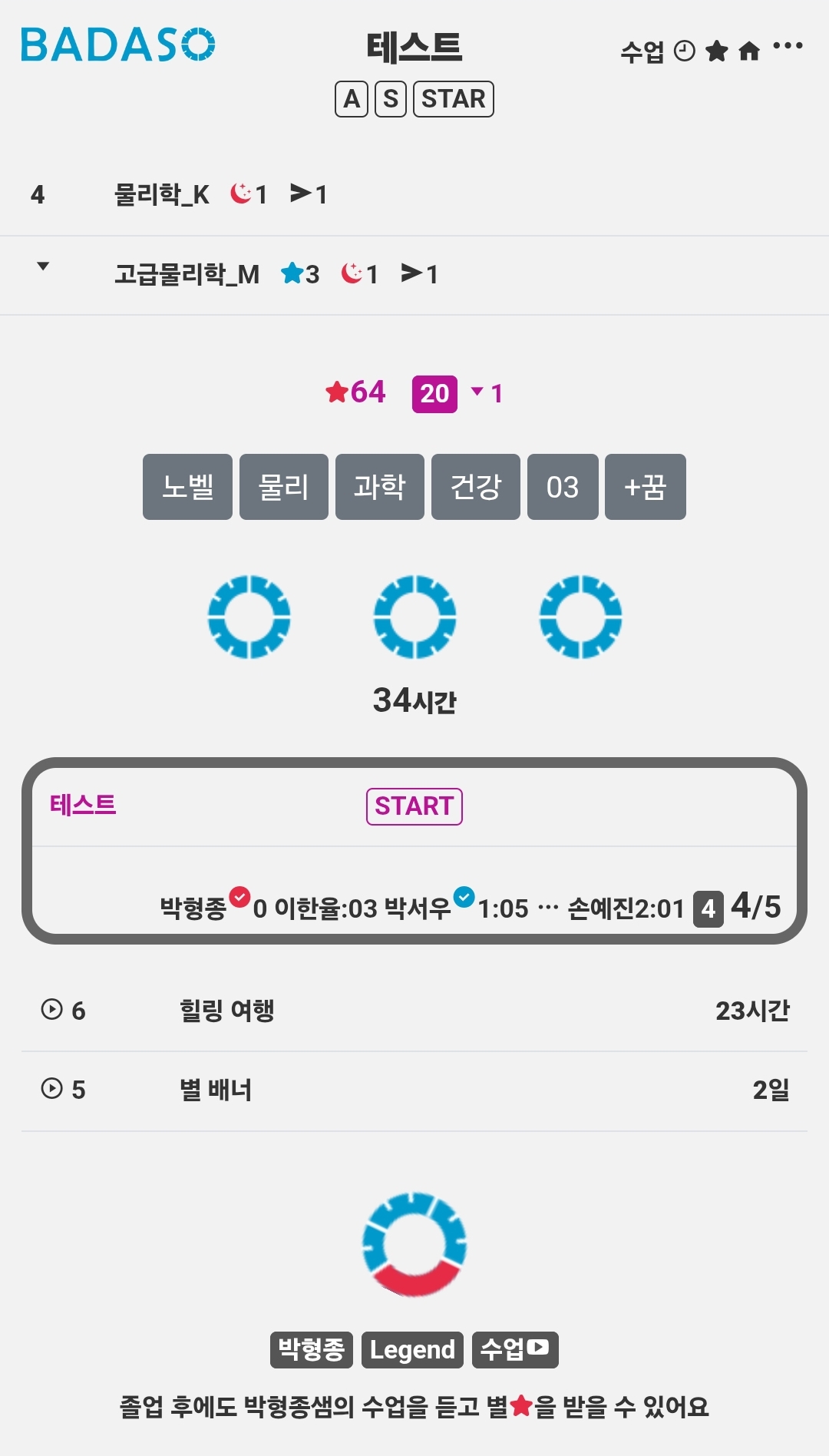Open the Legend button
Screen dimensions: 829x1456
click(x=412, y=1350)
